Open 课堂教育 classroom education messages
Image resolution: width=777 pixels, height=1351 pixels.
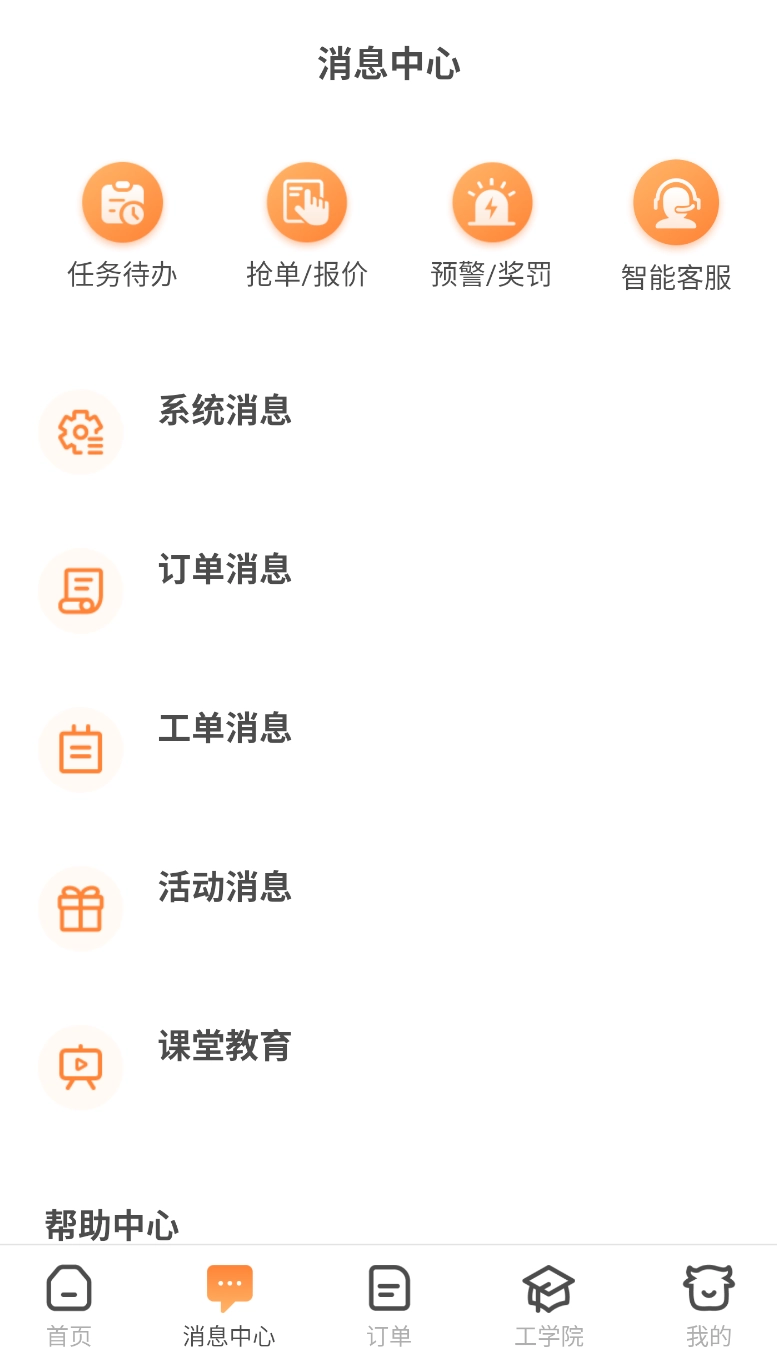click(x=225, y=1047)
